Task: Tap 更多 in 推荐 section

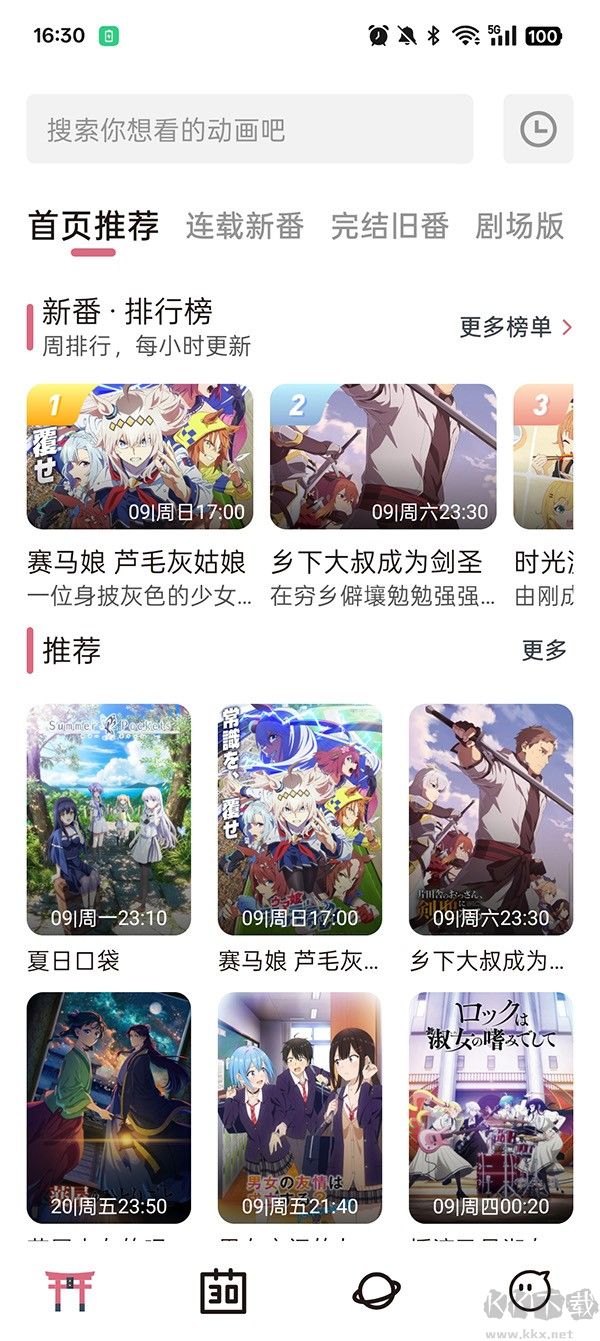Action: 544,650
